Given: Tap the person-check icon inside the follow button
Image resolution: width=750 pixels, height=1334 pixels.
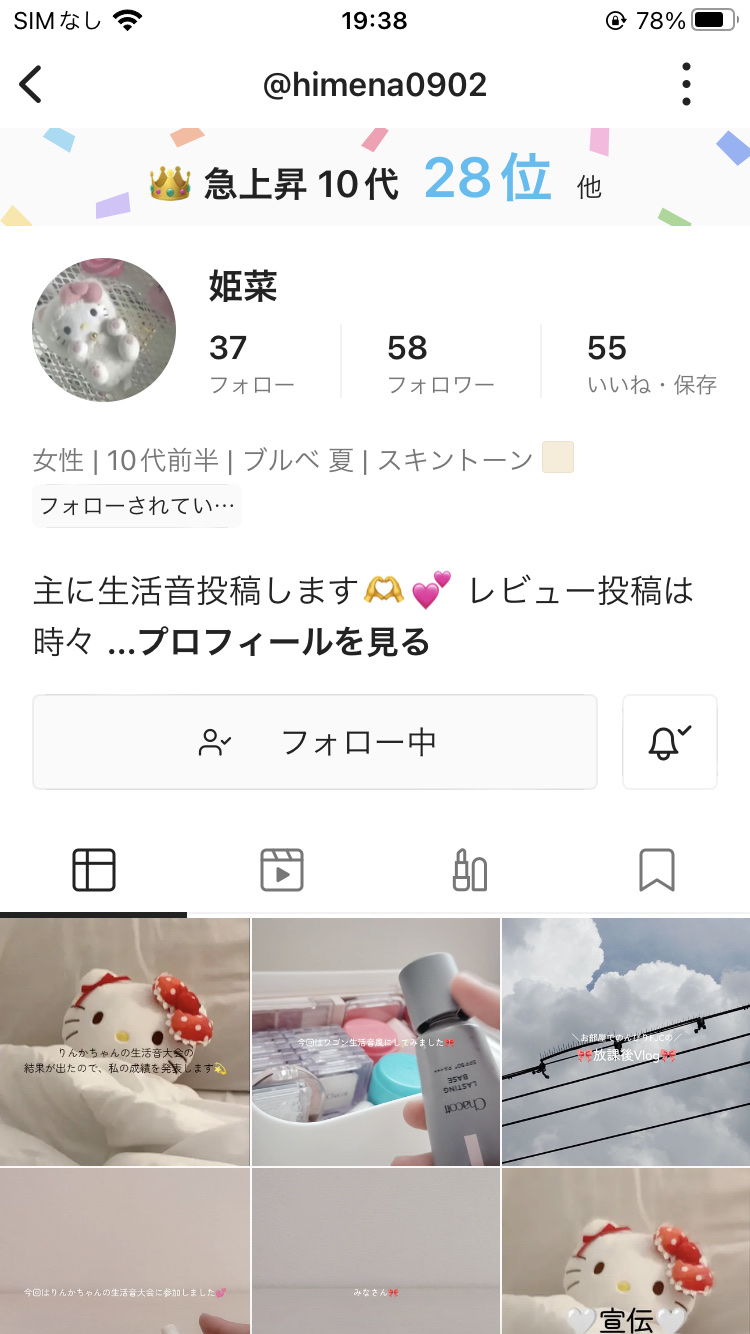Looking at the screenshot, I should tap(215, 742).
